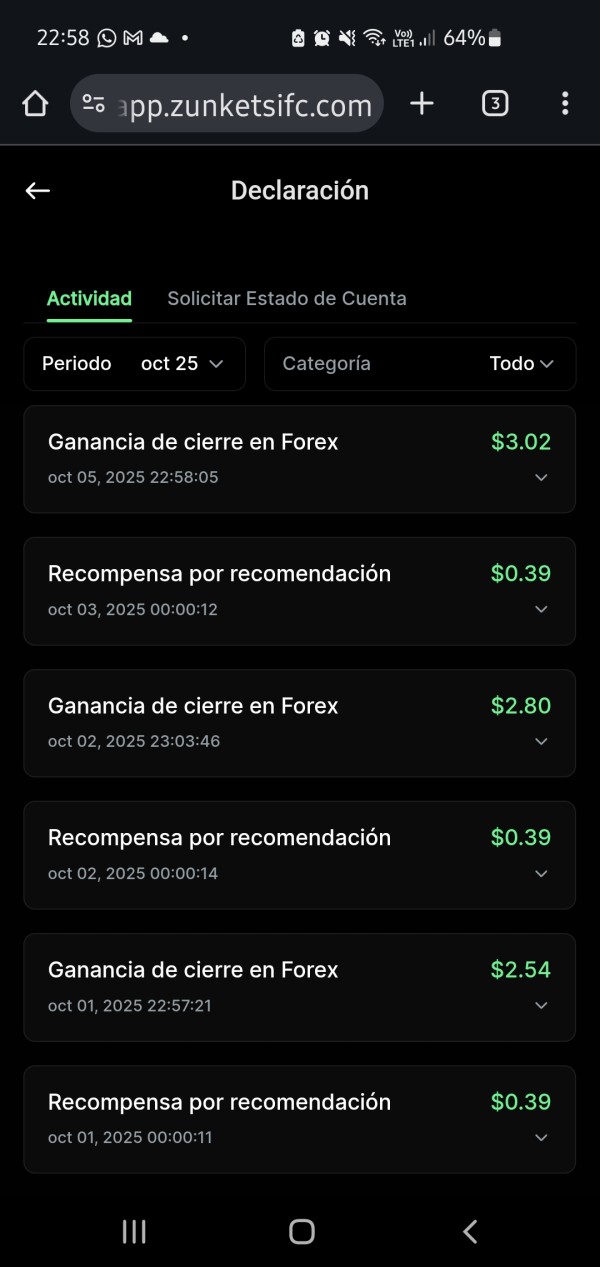Viewport: 600px width, 1267px height.
Task: Expand the referral reward from oct 01, 00:00:11
Action: [541, 1138]
